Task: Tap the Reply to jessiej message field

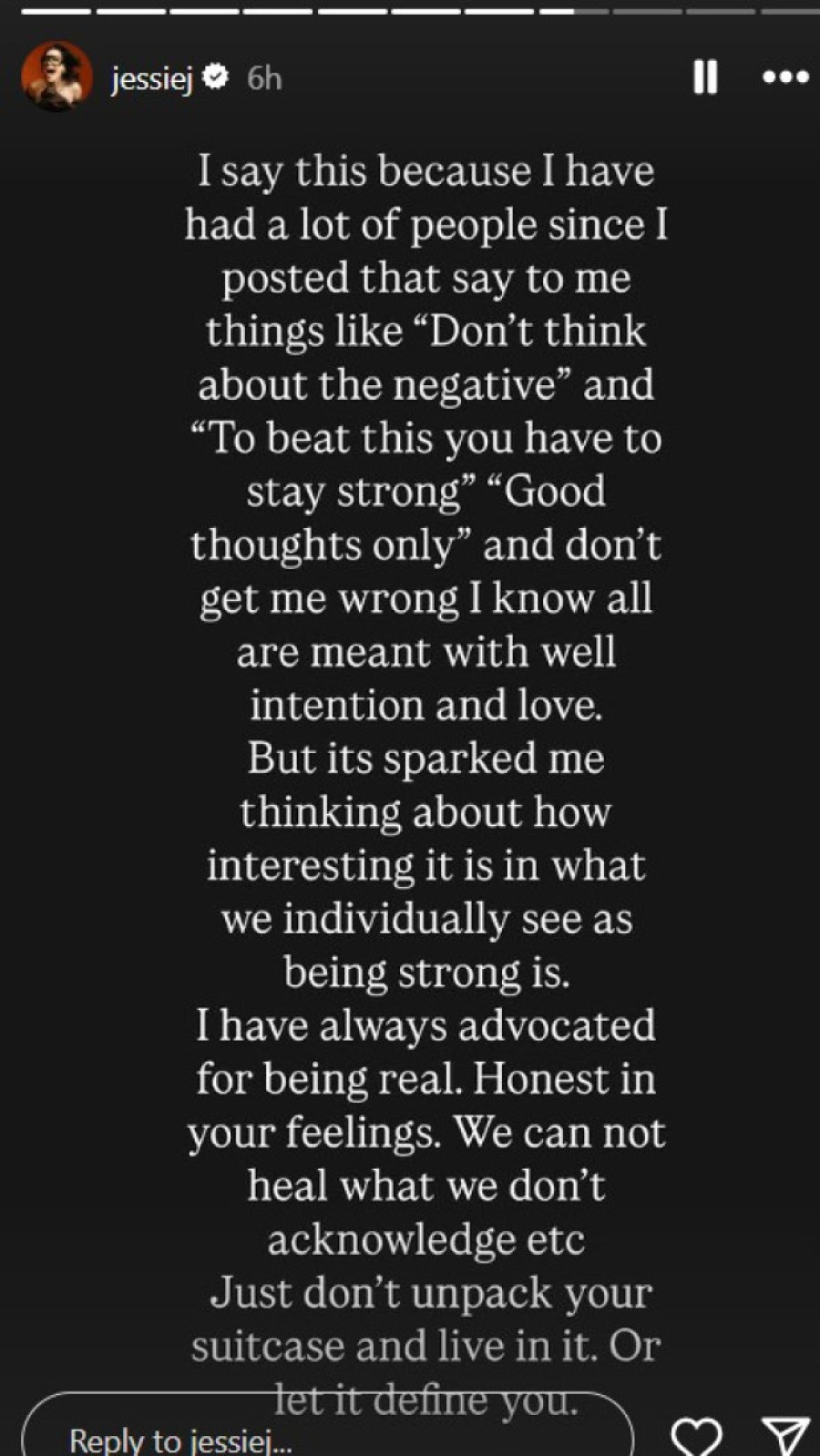Action: 328,1434
